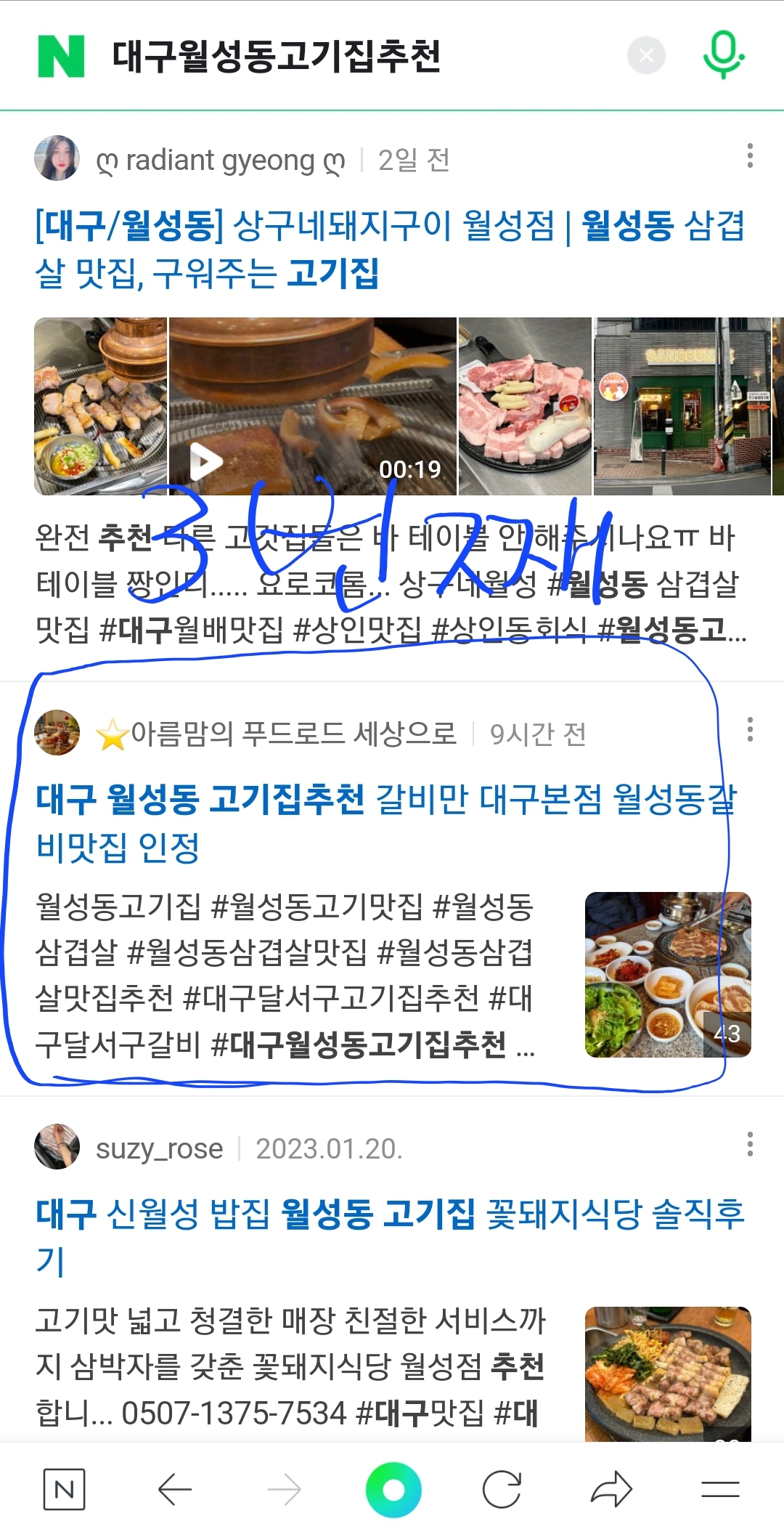The width and height of the screenshot is (784, 1537).
Task: Open the 43-photo thumbnail of 갈비만 post
Action: pos(668,974)
